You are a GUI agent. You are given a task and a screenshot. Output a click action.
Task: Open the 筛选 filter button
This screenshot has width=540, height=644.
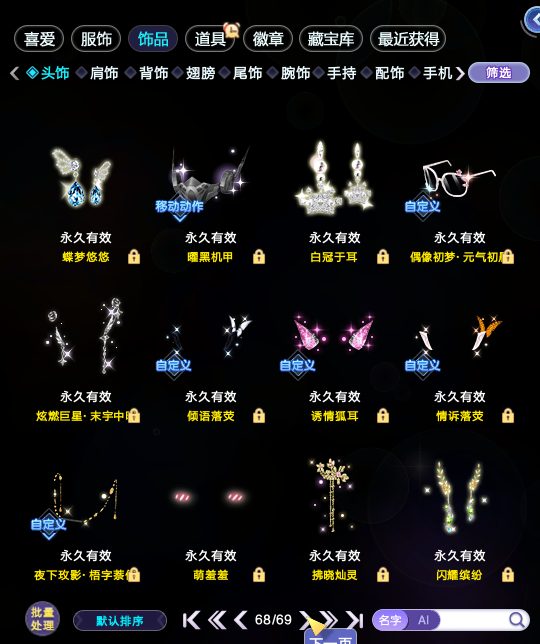coord(499,73)
